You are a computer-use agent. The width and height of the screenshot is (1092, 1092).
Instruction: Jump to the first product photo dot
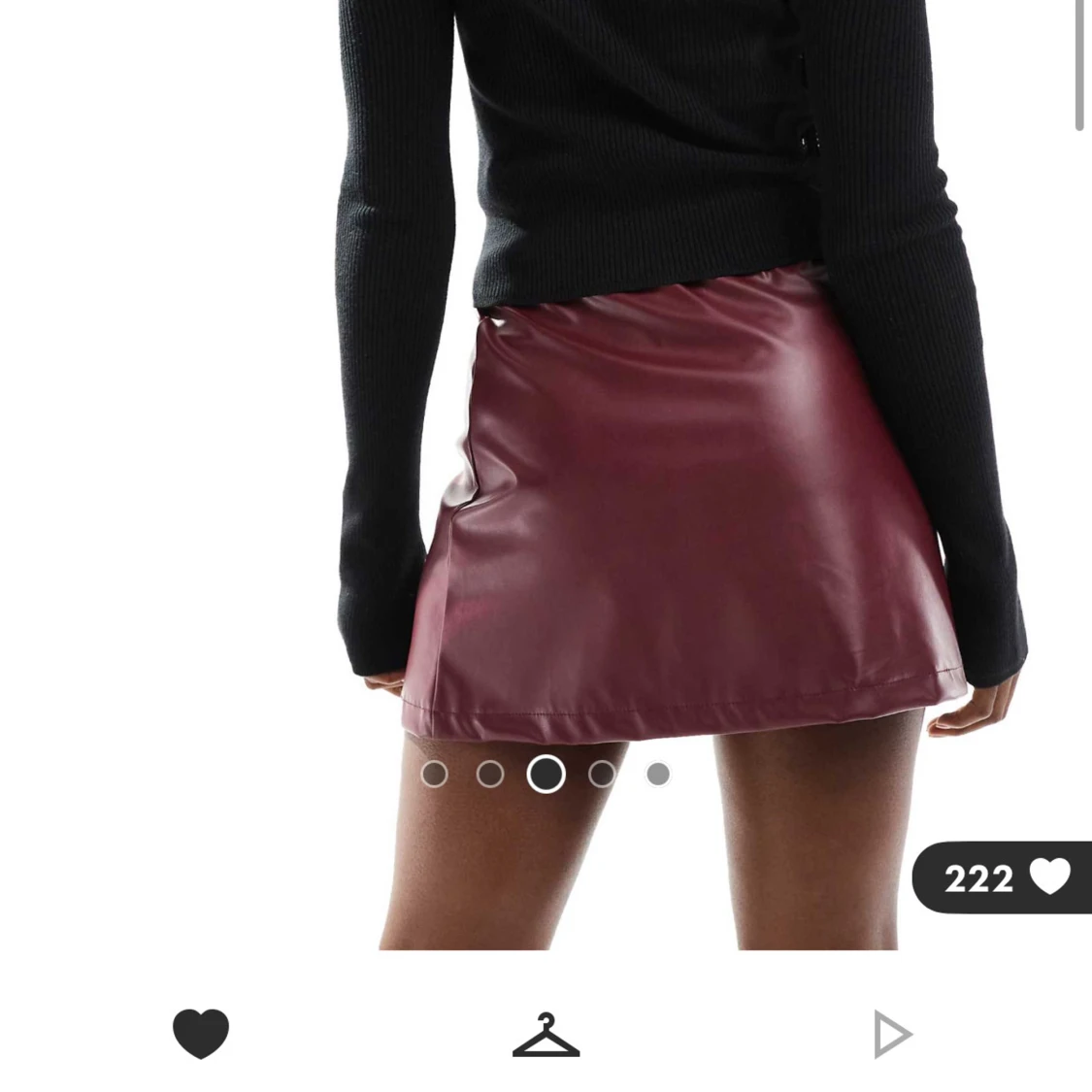[434, 774]
